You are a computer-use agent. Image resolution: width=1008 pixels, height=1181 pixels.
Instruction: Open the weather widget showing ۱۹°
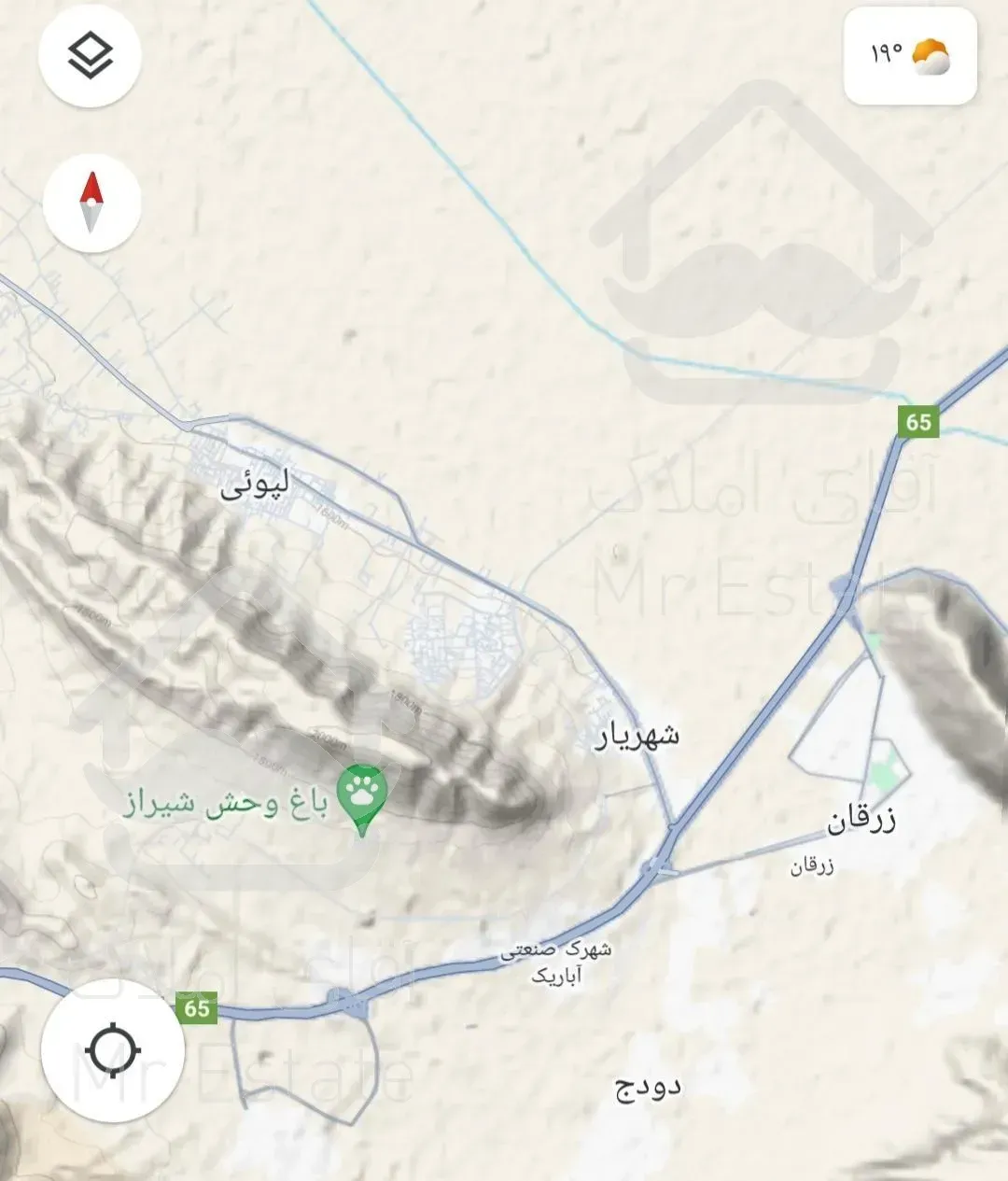click(909, 56)
